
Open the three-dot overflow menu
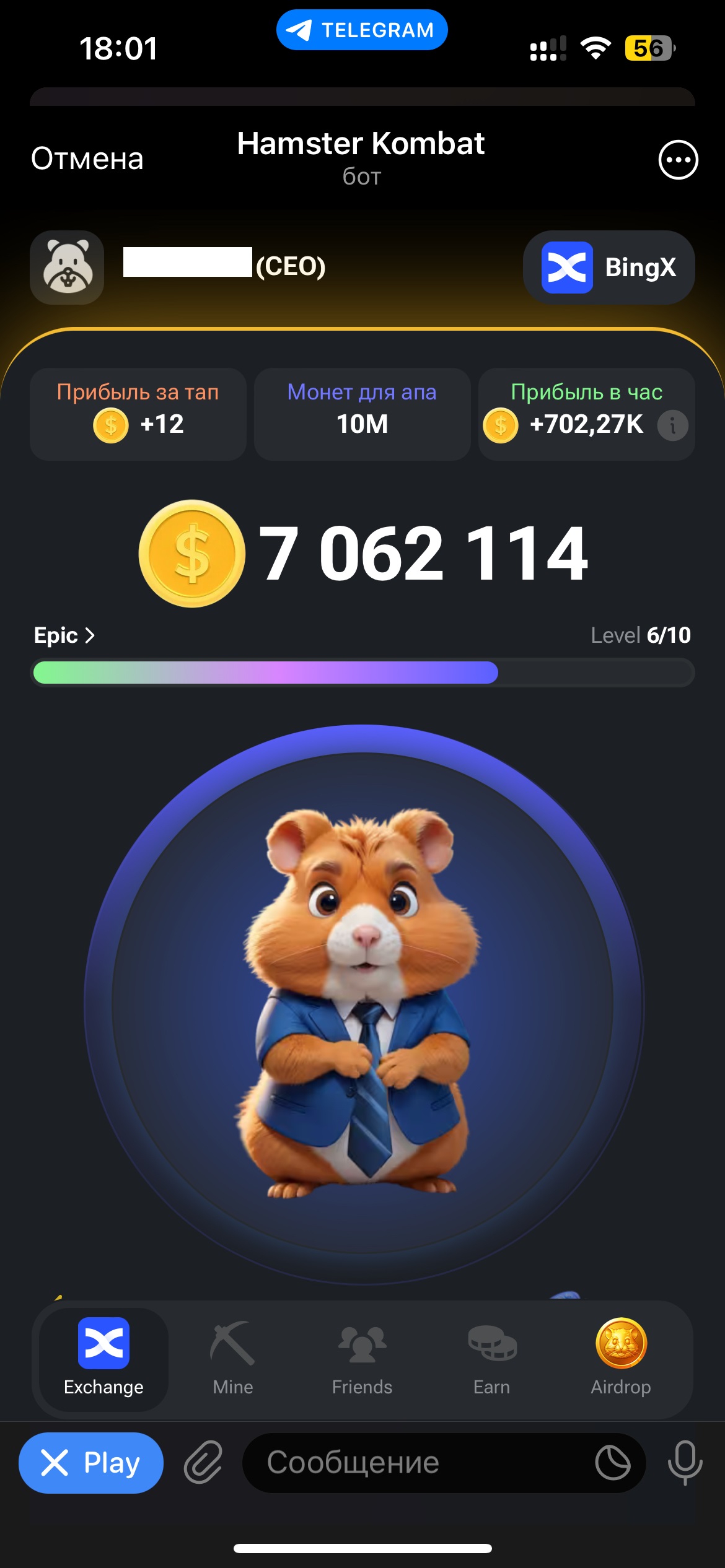pos(678,160)
